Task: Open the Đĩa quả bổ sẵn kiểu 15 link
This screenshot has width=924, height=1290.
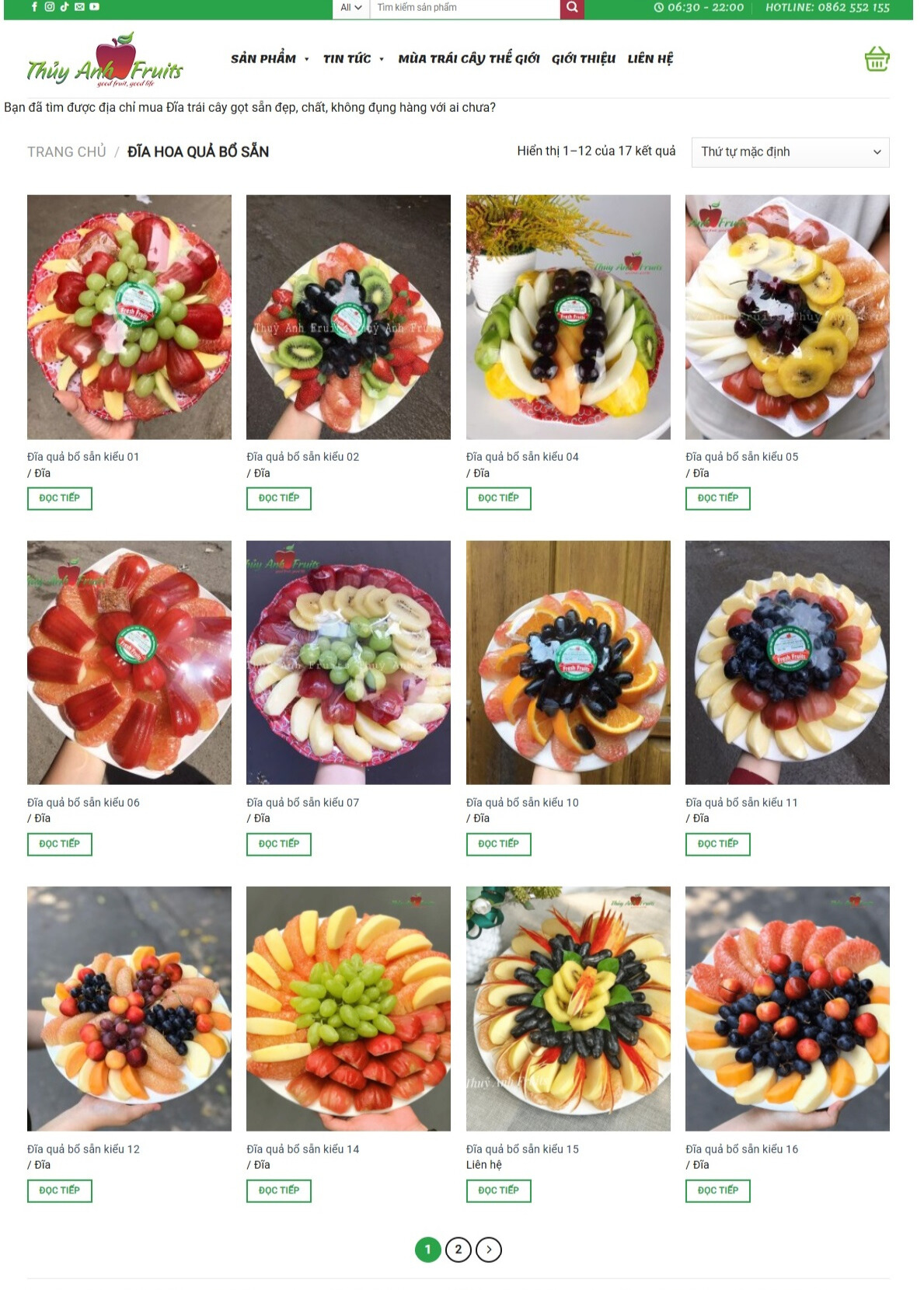Action: 522,1149
